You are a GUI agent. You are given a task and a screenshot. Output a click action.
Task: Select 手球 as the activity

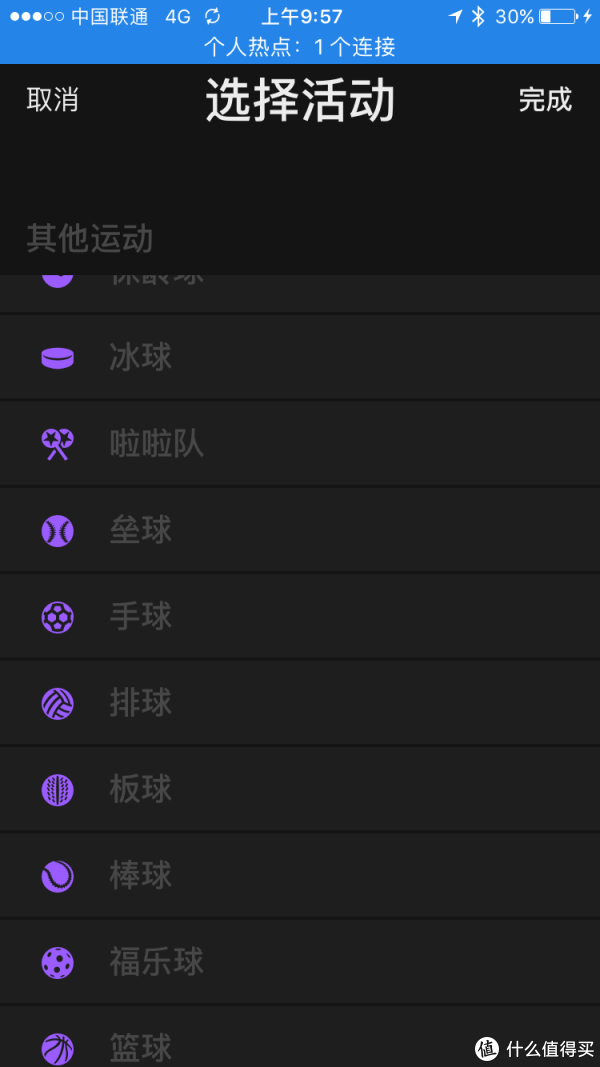300,617
